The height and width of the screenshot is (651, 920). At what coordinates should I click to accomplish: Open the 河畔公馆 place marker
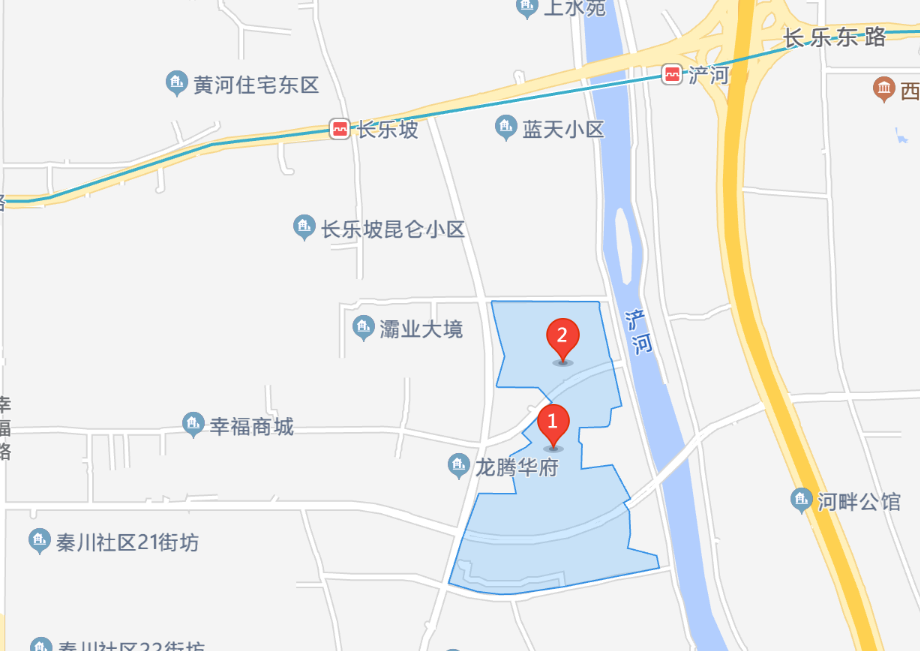click(x=801, y=500)
